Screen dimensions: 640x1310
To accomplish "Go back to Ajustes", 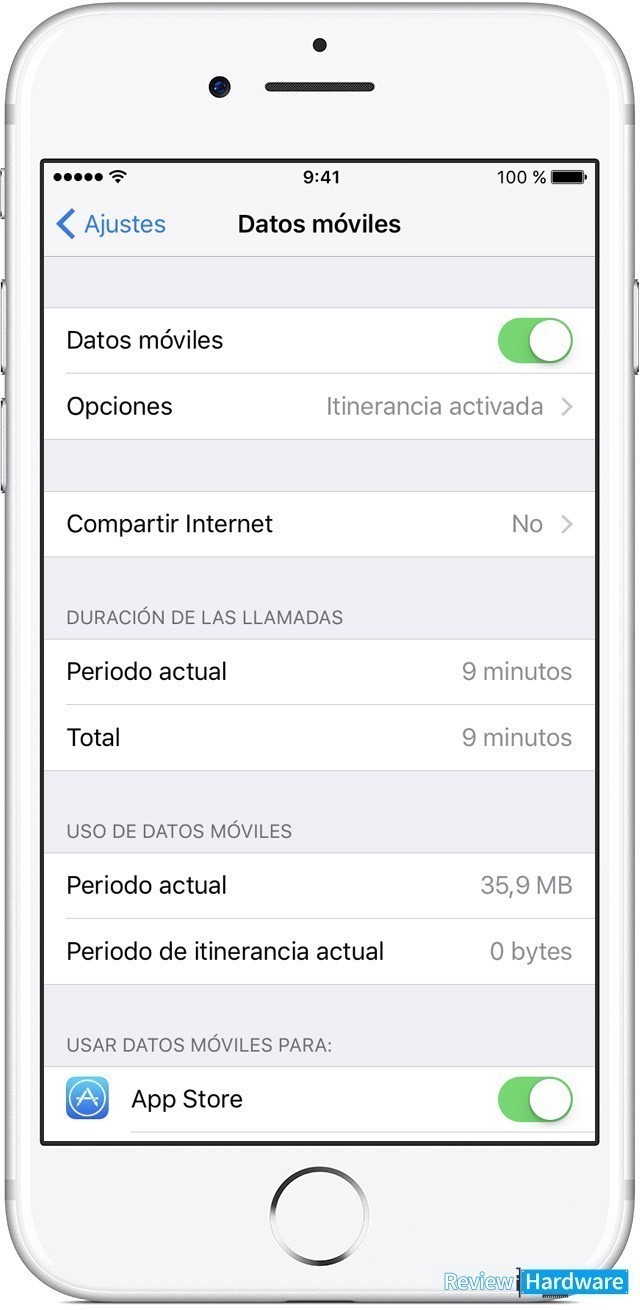I will pyautogui.click(x=111, y=224).
